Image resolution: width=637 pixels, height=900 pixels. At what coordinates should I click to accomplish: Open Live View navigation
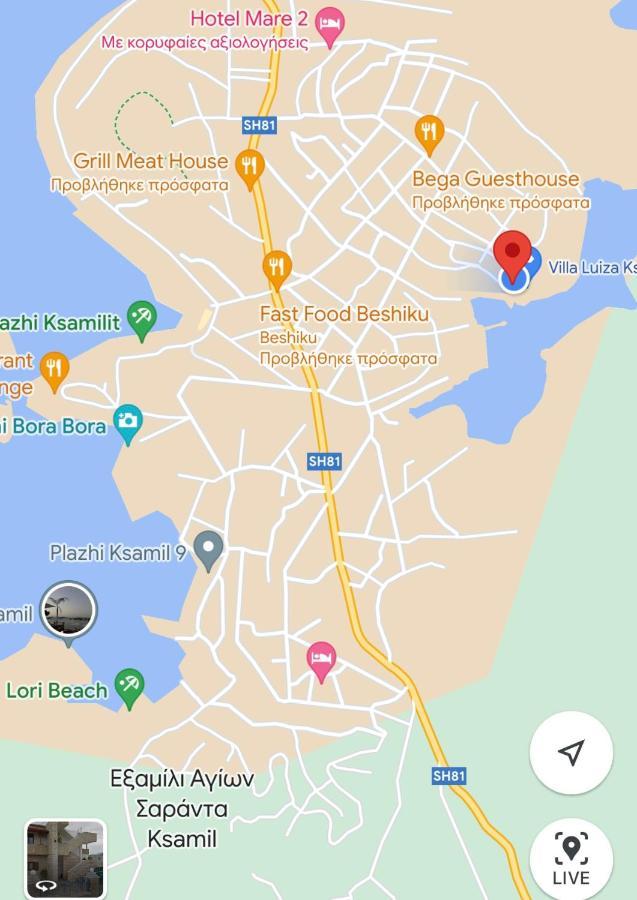[x=571, y=859]
